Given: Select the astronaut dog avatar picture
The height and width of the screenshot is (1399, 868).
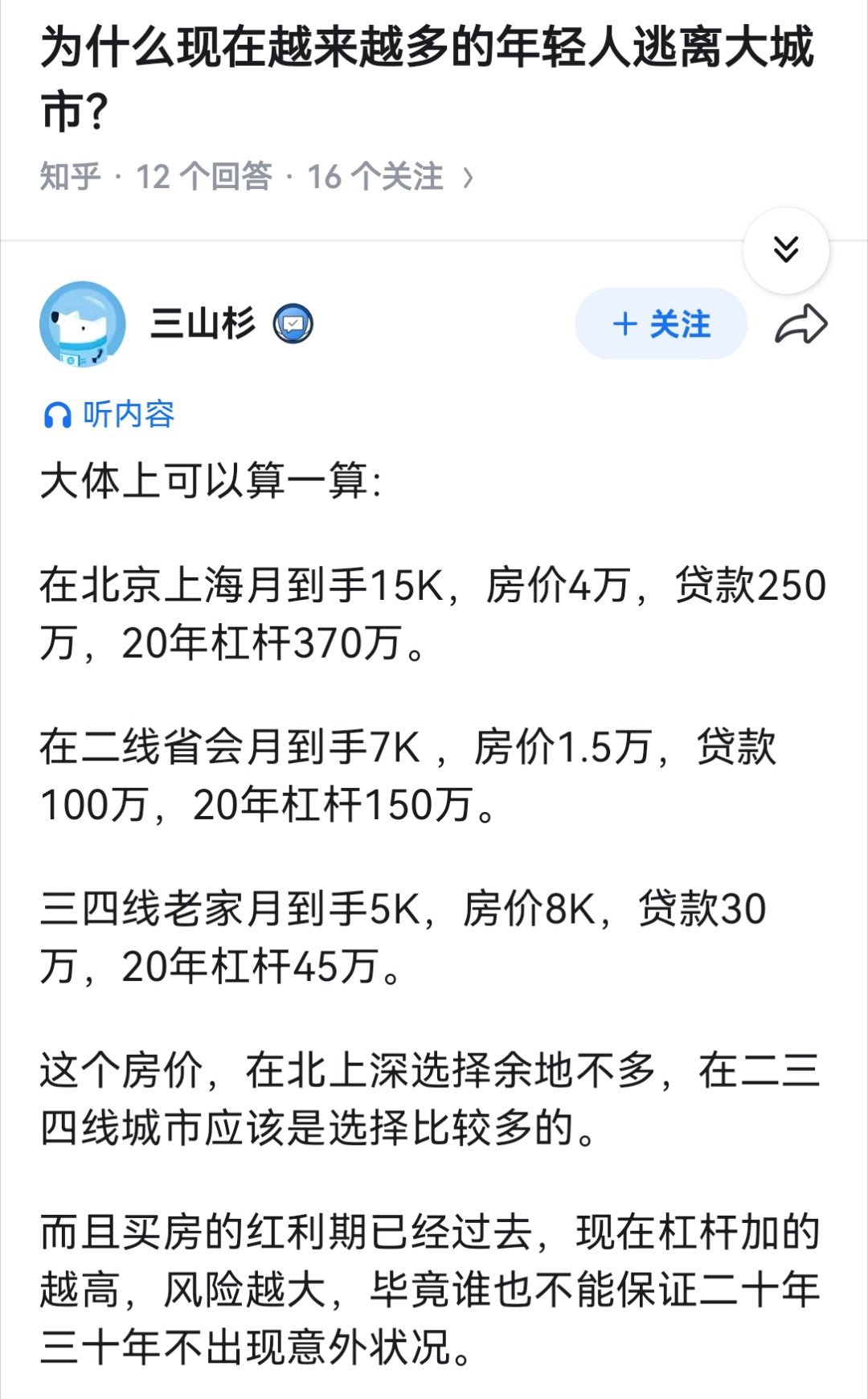Looking at the screenshot, I should pyautogui.click(x=83, y=325).
